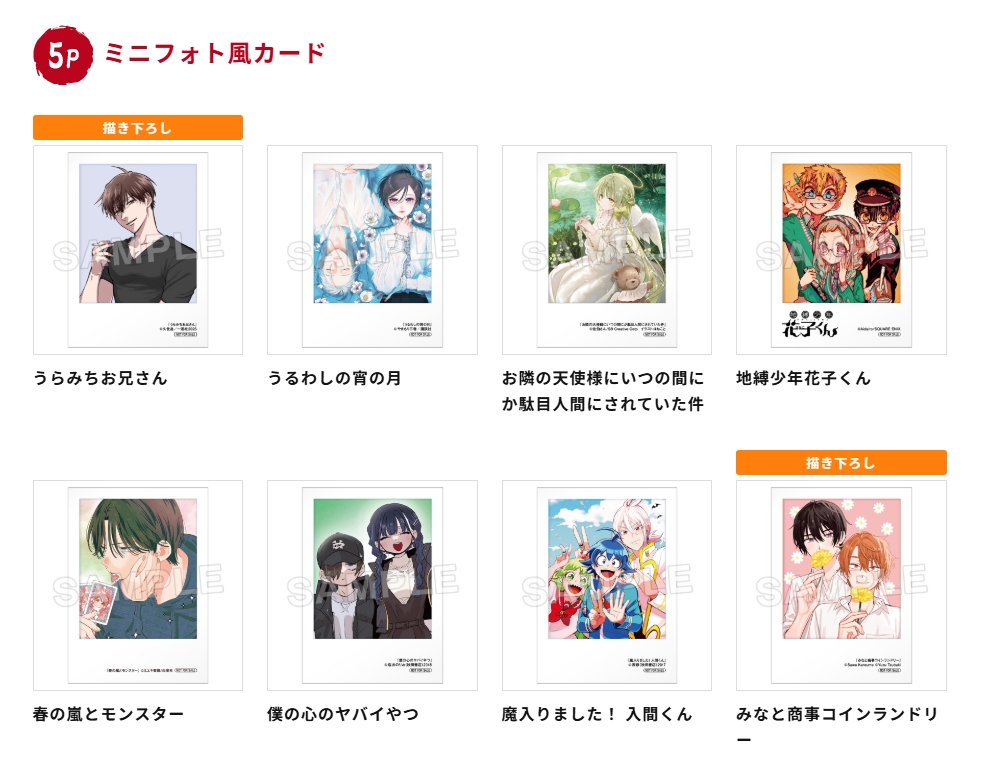The image size is (981, 759).
Task: Open the 魔入りました！入間くん card
Action: click(606, 585)
